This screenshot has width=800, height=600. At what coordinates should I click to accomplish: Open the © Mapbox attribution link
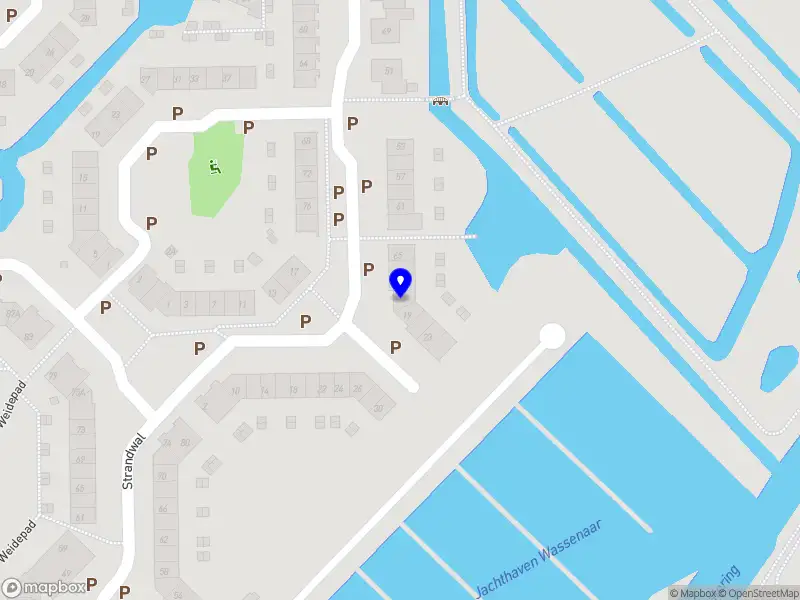692,593
